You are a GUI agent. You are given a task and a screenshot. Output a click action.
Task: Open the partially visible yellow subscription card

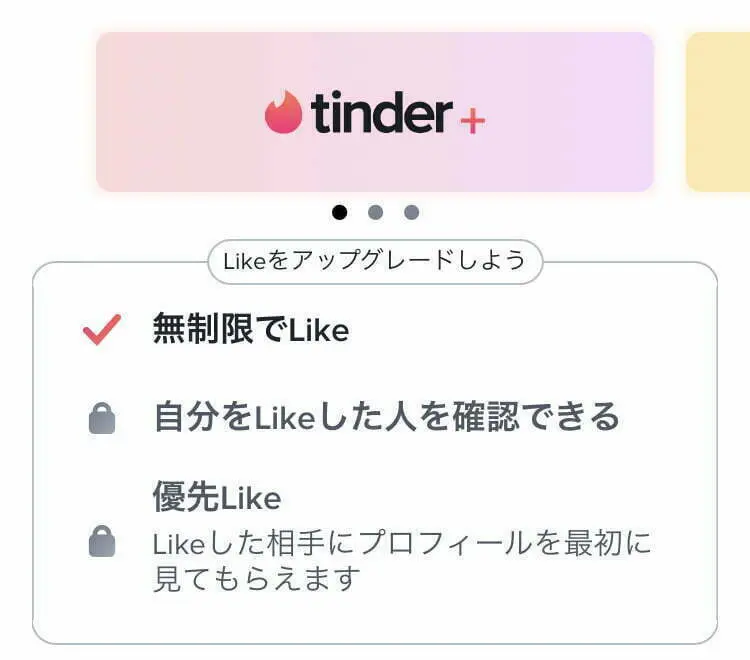click(718, 112)
